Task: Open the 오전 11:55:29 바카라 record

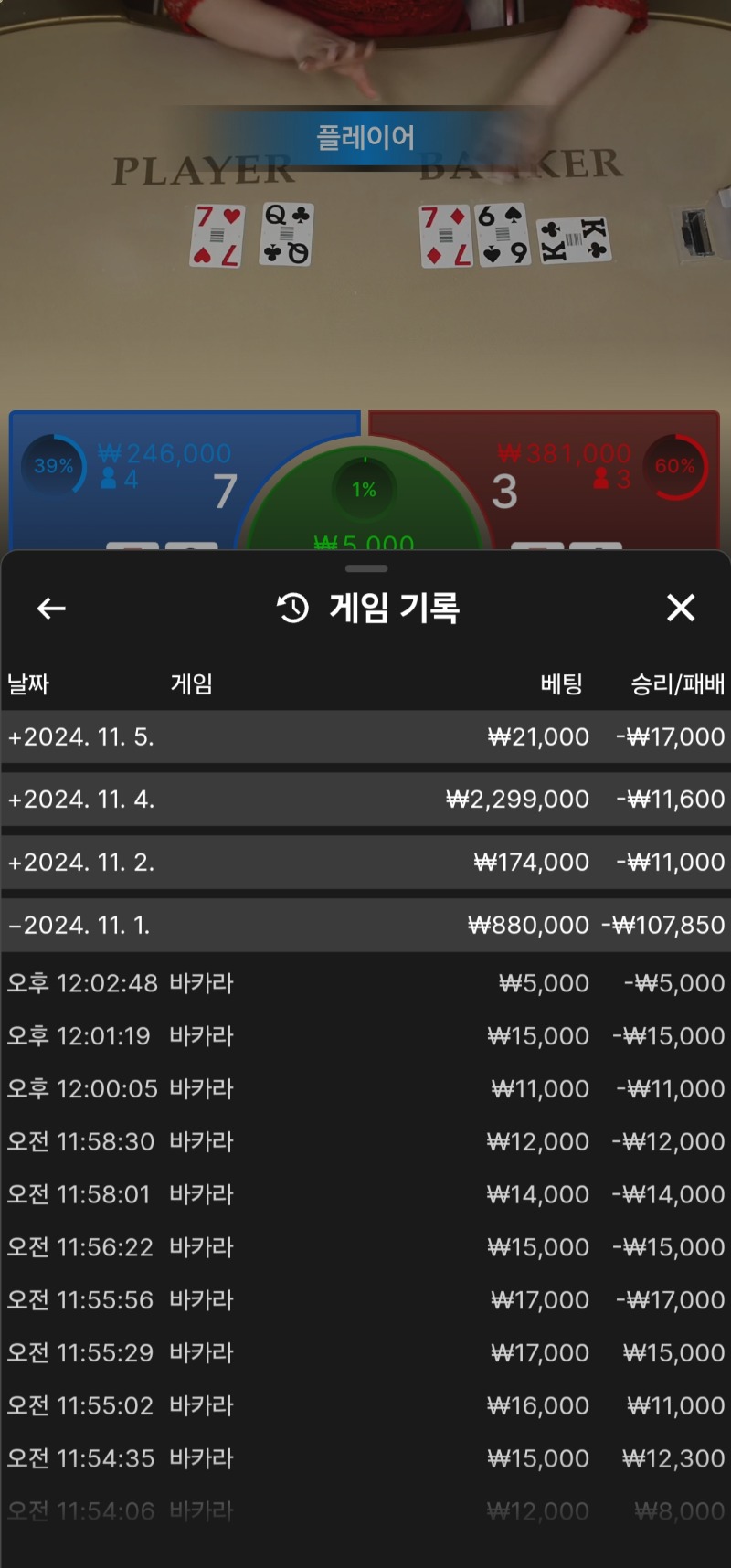Action: click(365, 1352)
